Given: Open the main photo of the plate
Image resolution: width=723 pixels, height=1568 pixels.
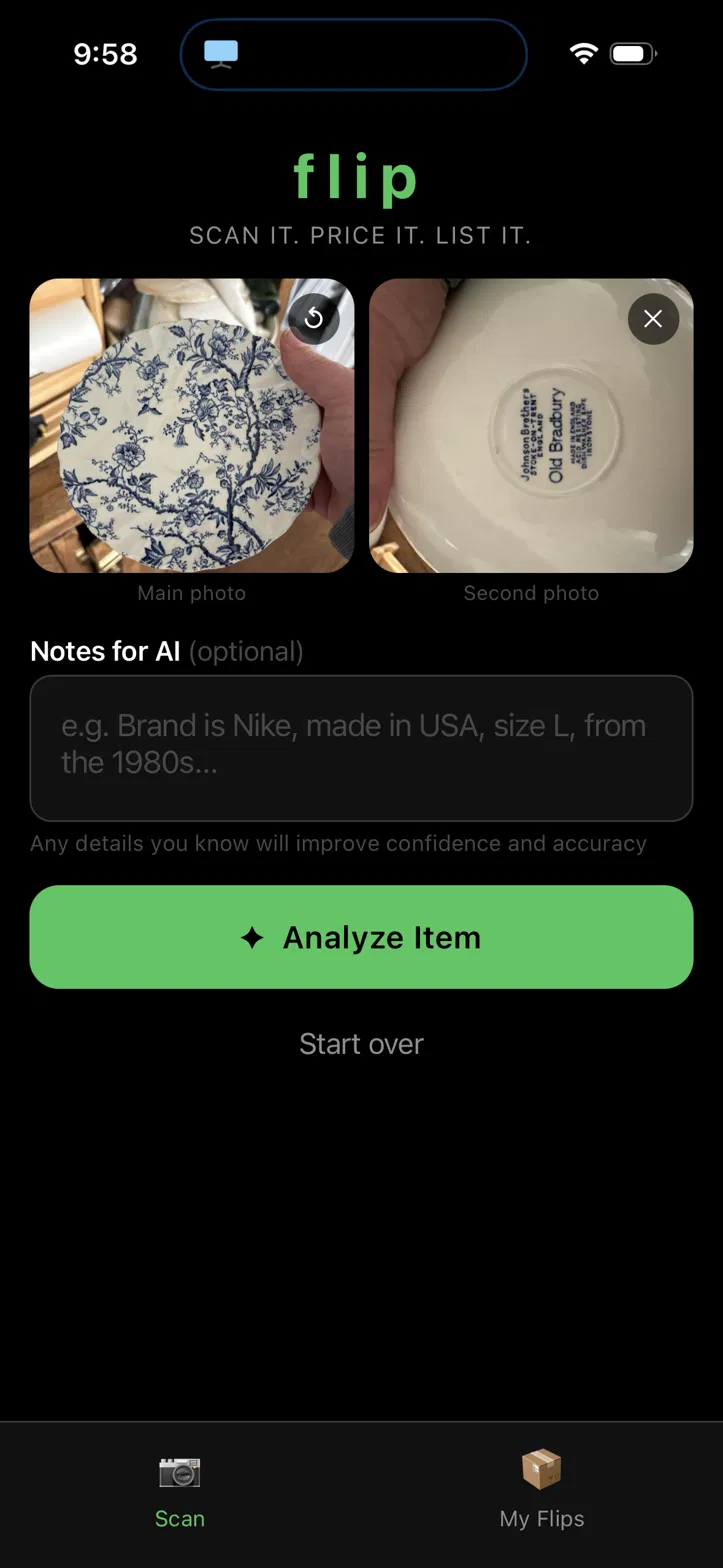Looking at the screenshot, I should [192, 426].
